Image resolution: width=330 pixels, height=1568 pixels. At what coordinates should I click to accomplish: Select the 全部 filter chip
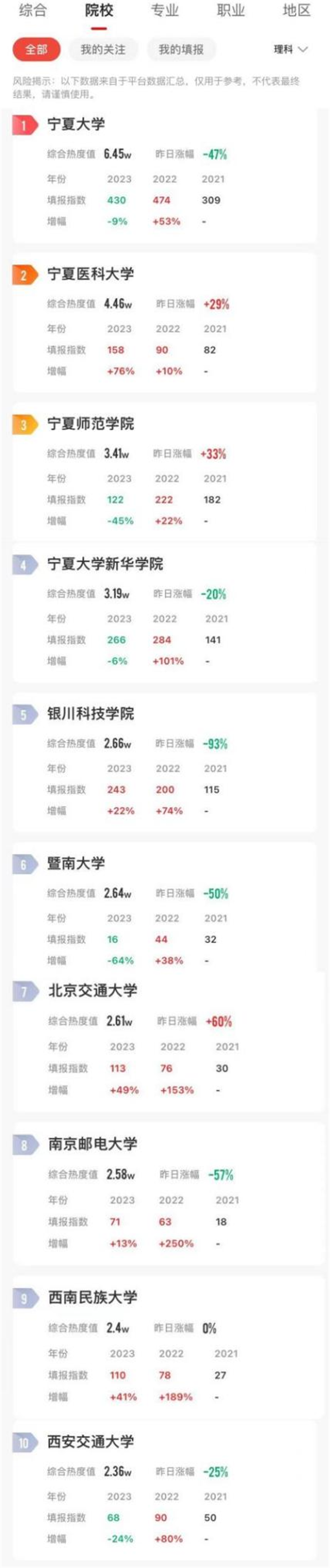tap(36, 50)
